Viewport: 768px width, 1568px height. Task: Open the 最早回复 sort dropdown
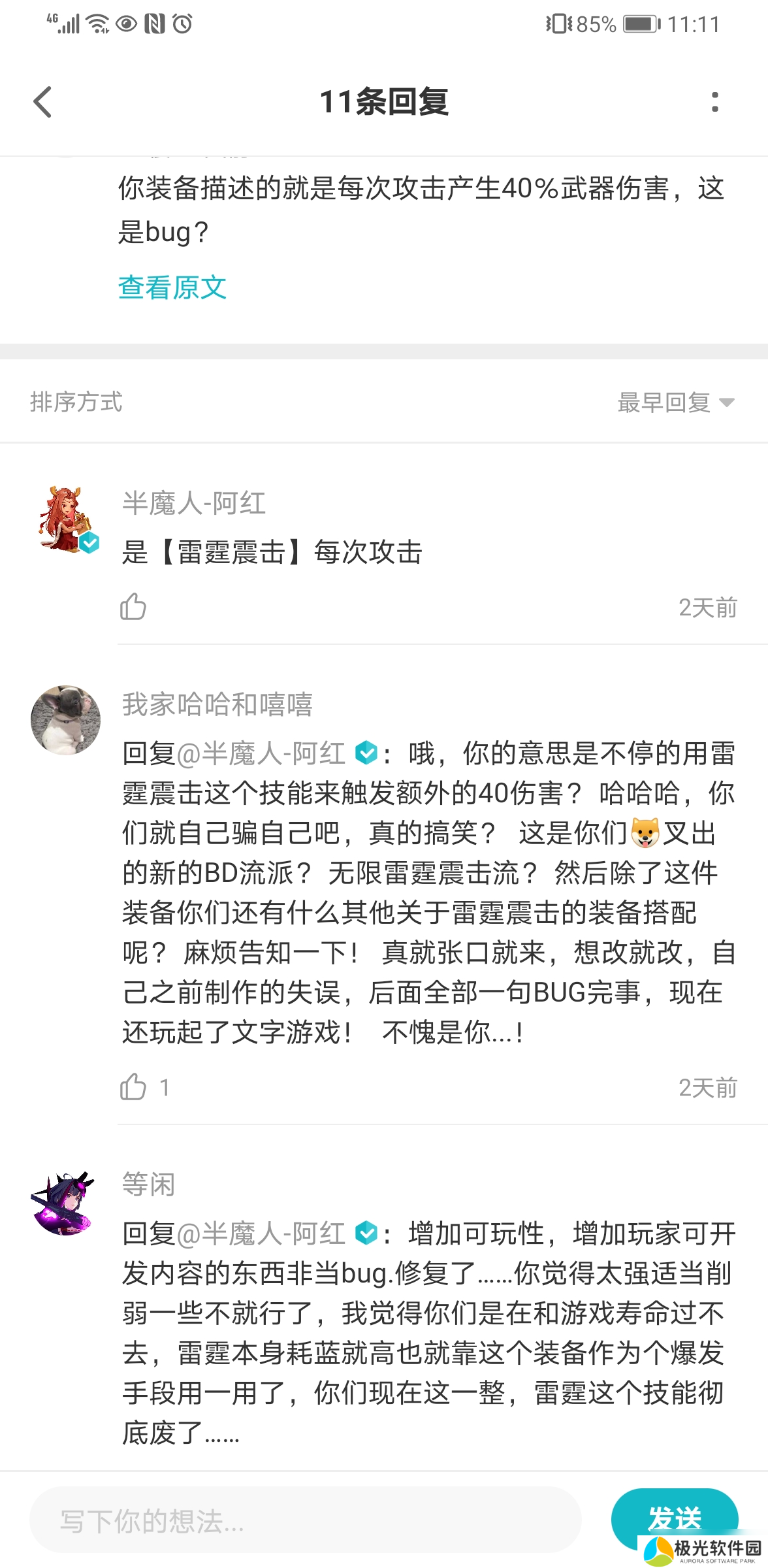coord(673,402)
